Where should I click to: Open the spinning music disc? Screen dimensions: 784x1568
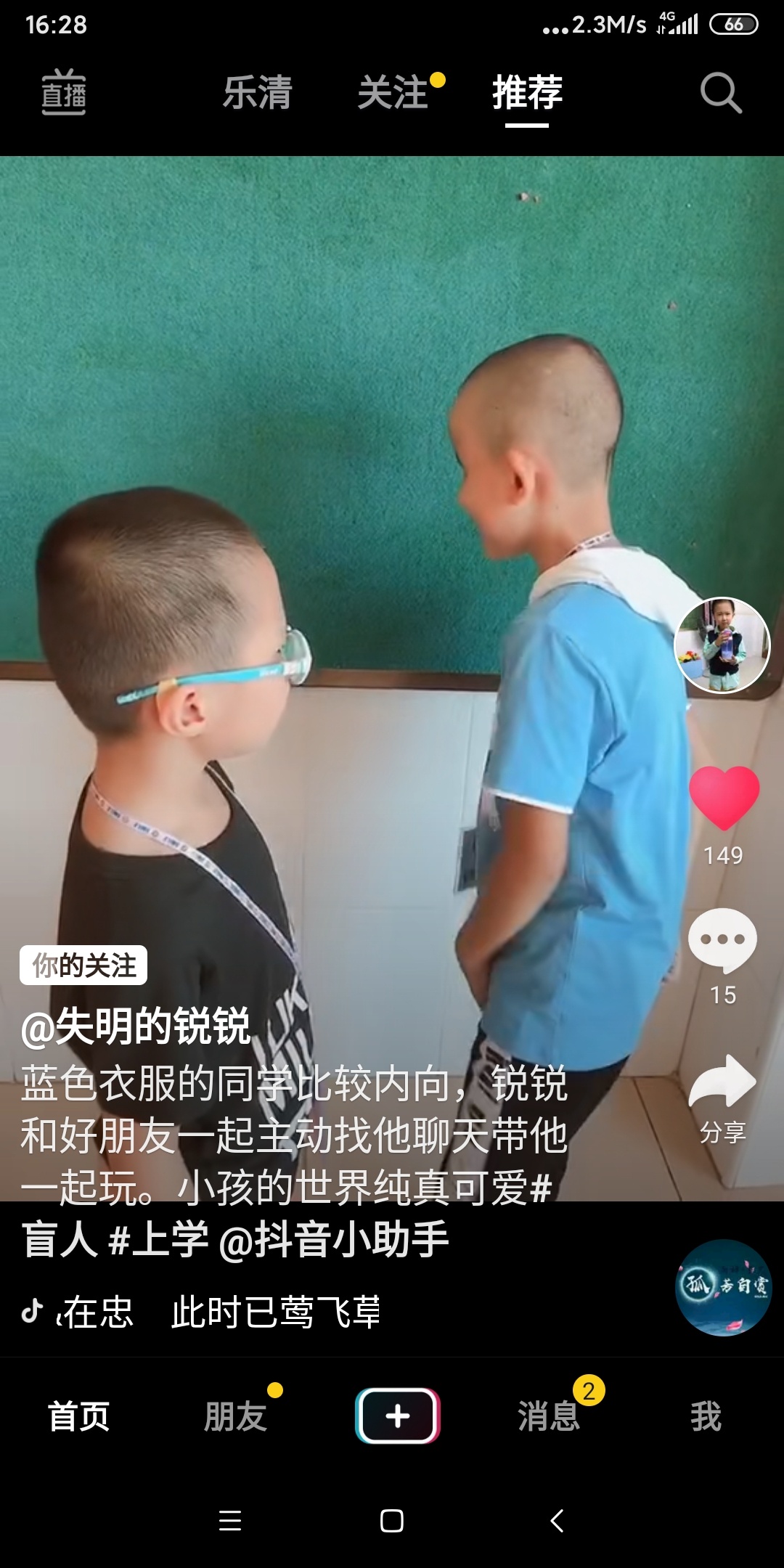722,1287
